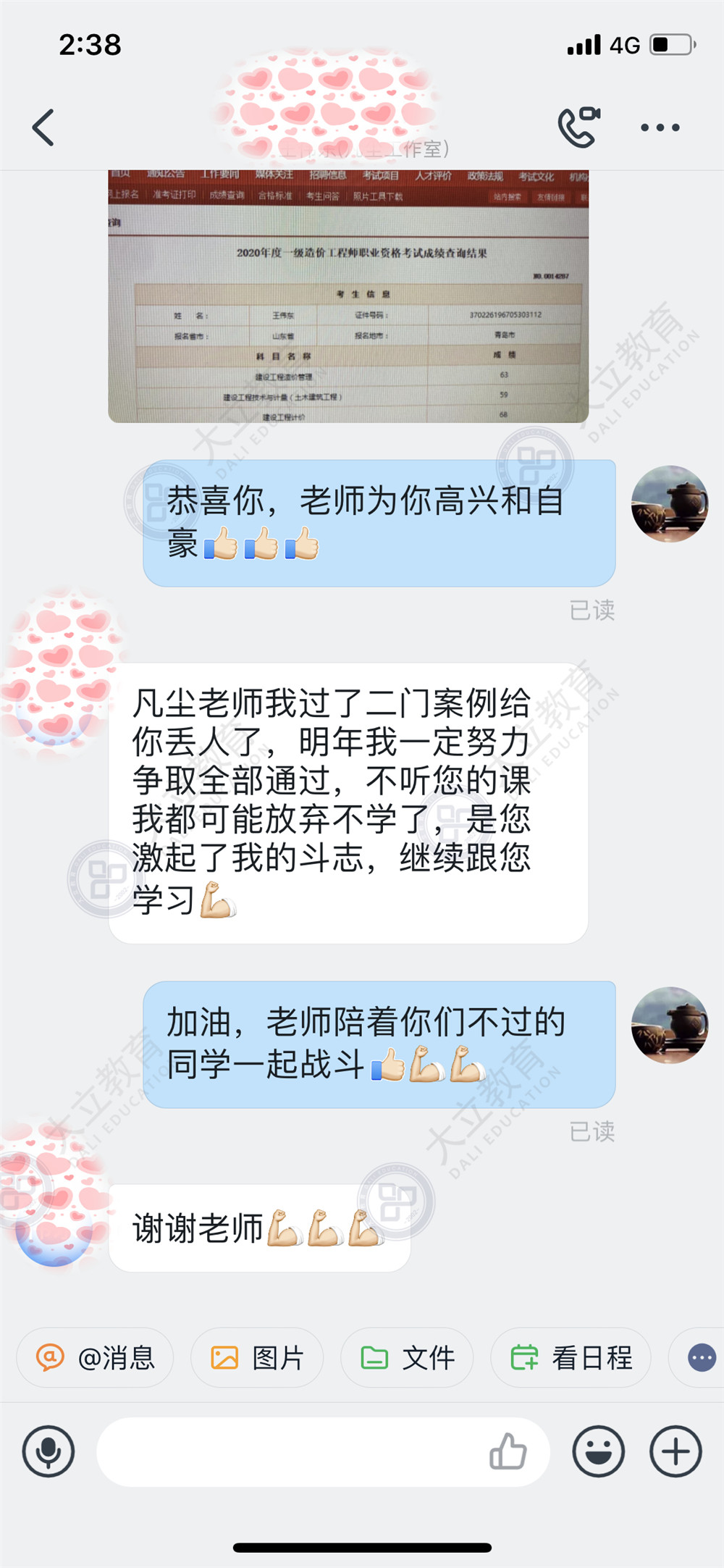Viewport: 724px width, 1568px height.
Task: Send a quick thumbs-up reaction
Action: [x=508, y=1451]
